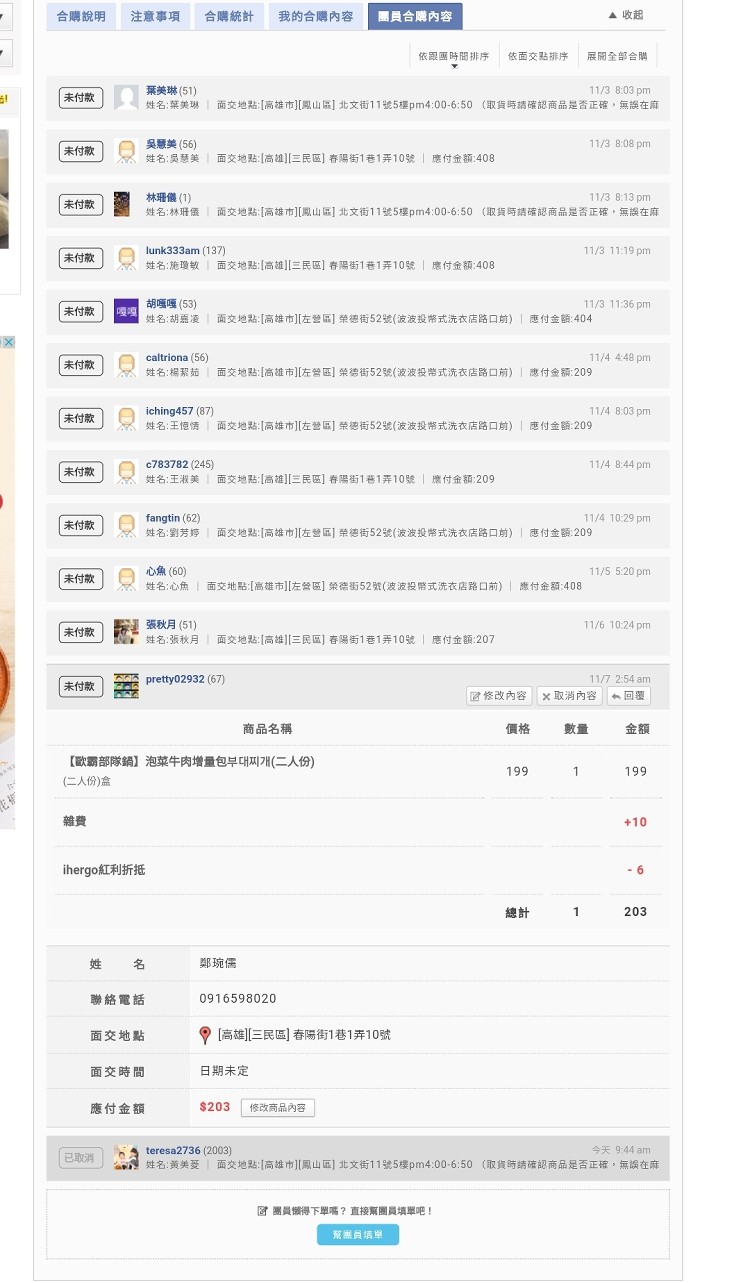Viewport: 750px width, 1283px height.
Task: Open the map pin for 春陽街 location
Action: [x=205, y=1035]
